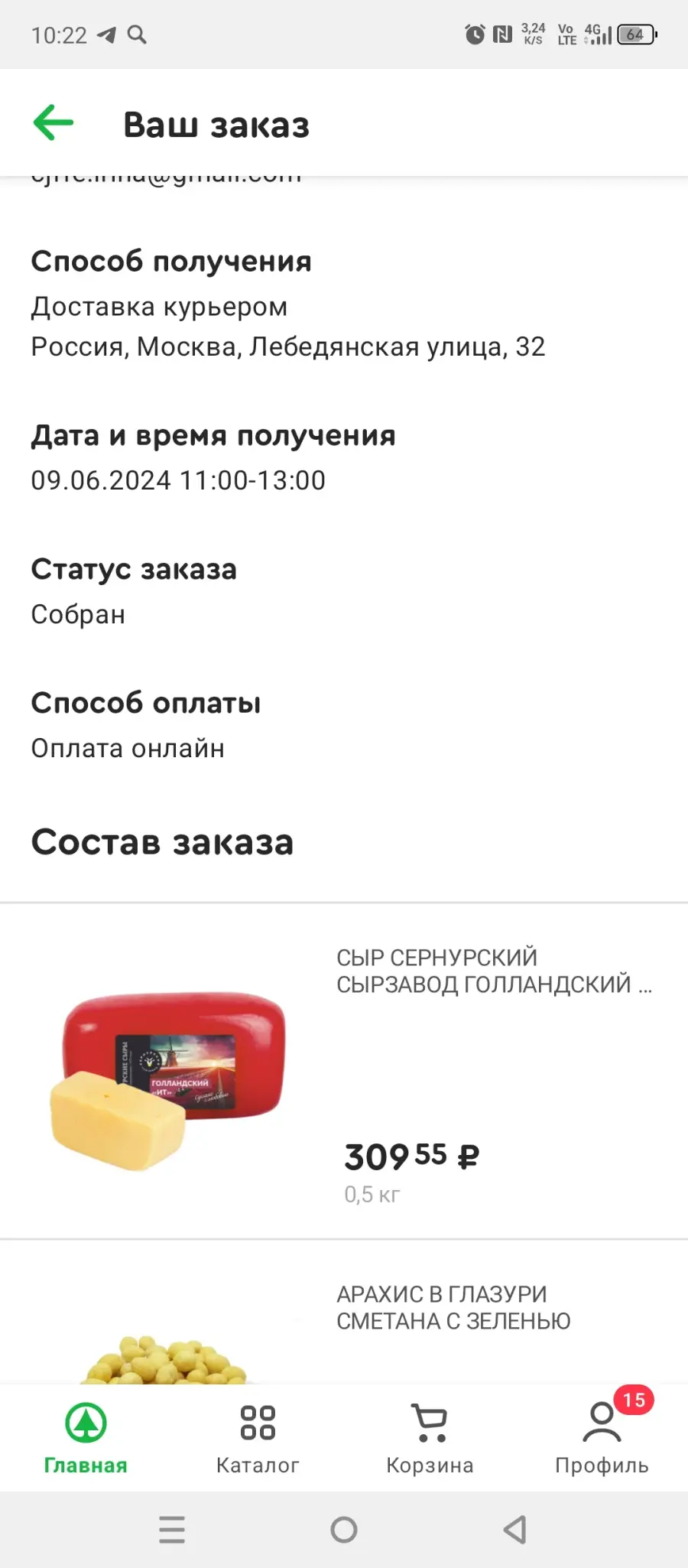Screen dimensions: 688x1568
Task: Open recent apps from the navigation bar
Action: tap(172, 1530)
